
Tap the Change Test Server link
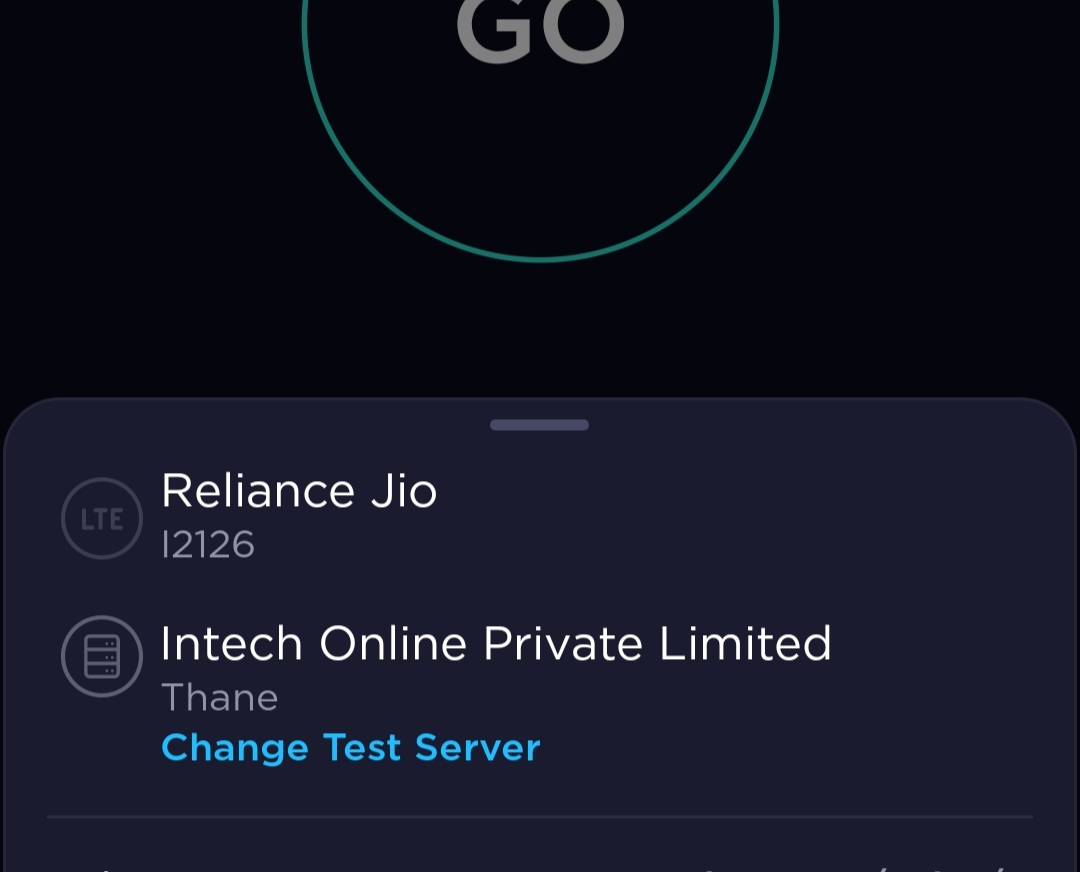click(x=350, y=748)
